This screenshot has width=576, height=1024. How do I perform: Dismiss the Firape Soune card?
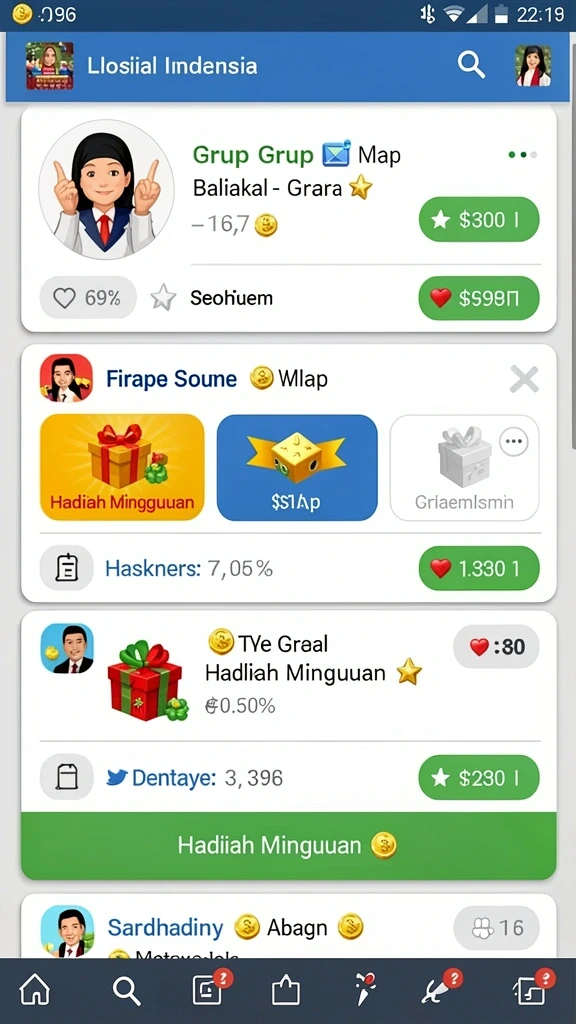(x=524, y=379)
